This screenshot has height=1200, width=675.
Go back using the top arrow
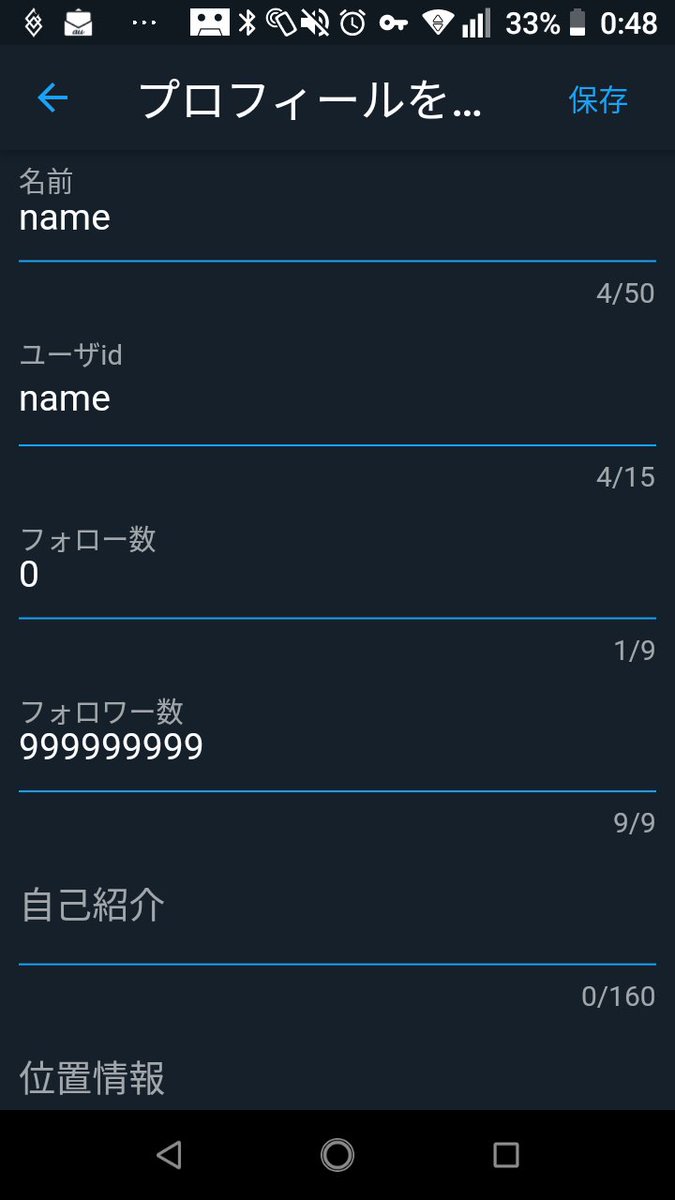pyautogui.click(x=52, y=98)
